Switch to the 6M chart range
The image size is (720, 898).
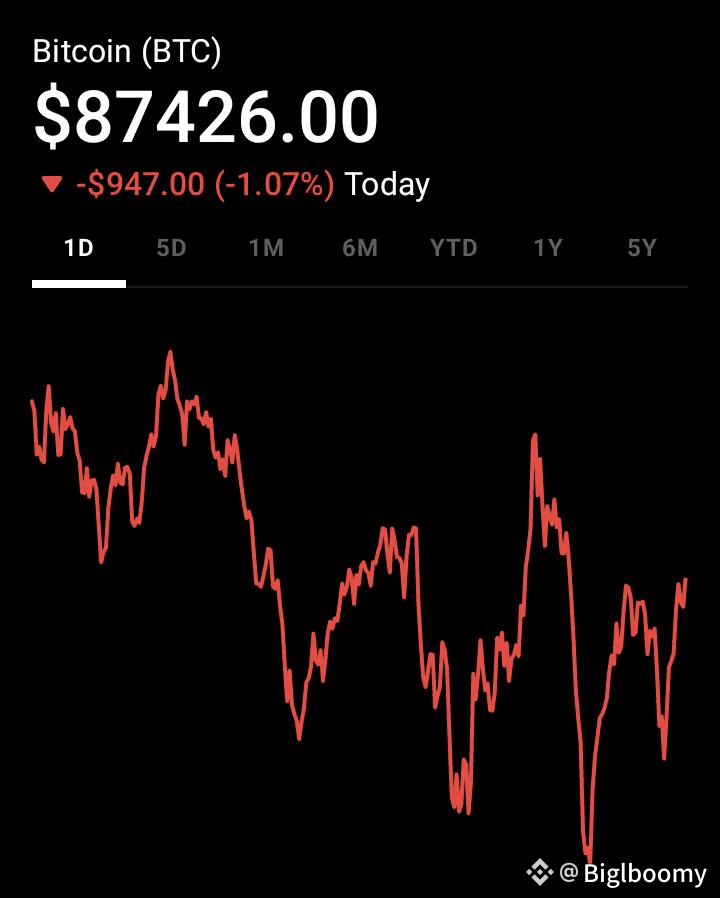pos(360,248)
